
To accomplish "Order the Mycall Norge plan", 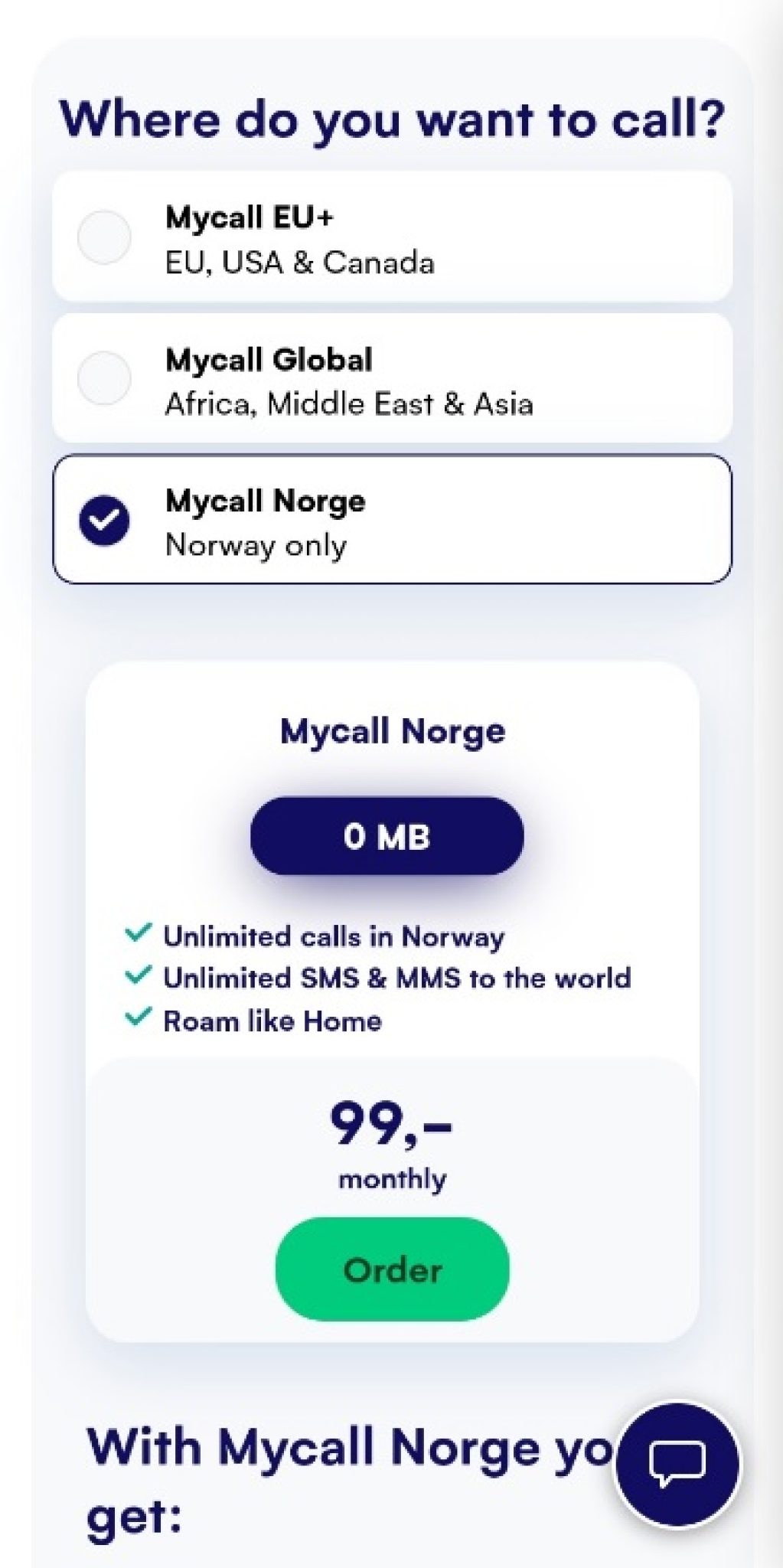I will pyautogui.click(x=392, y=1269).
